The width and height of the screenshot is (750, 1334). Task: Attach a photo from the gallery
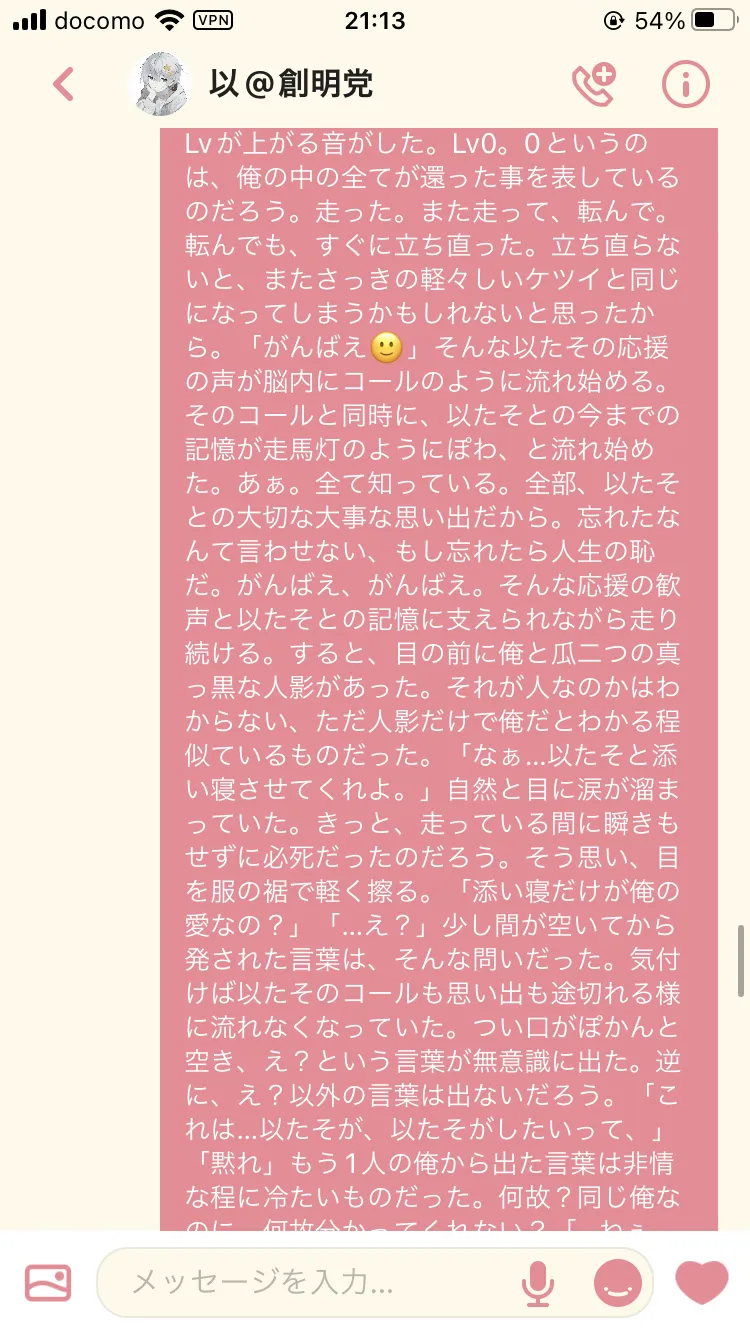pos(48,1283)
